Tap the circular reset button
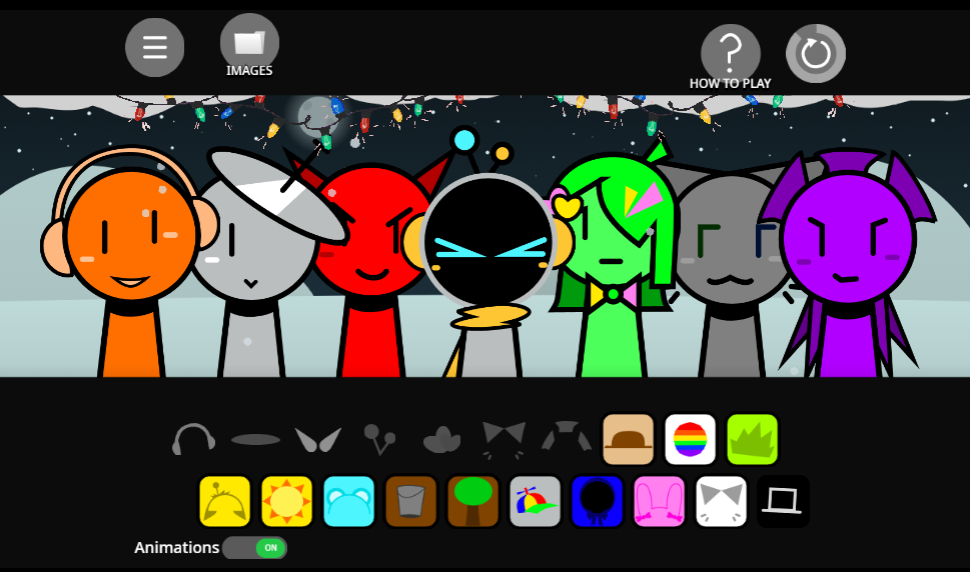The height and width of the screenshot is (572, 970). coord(815,53)
